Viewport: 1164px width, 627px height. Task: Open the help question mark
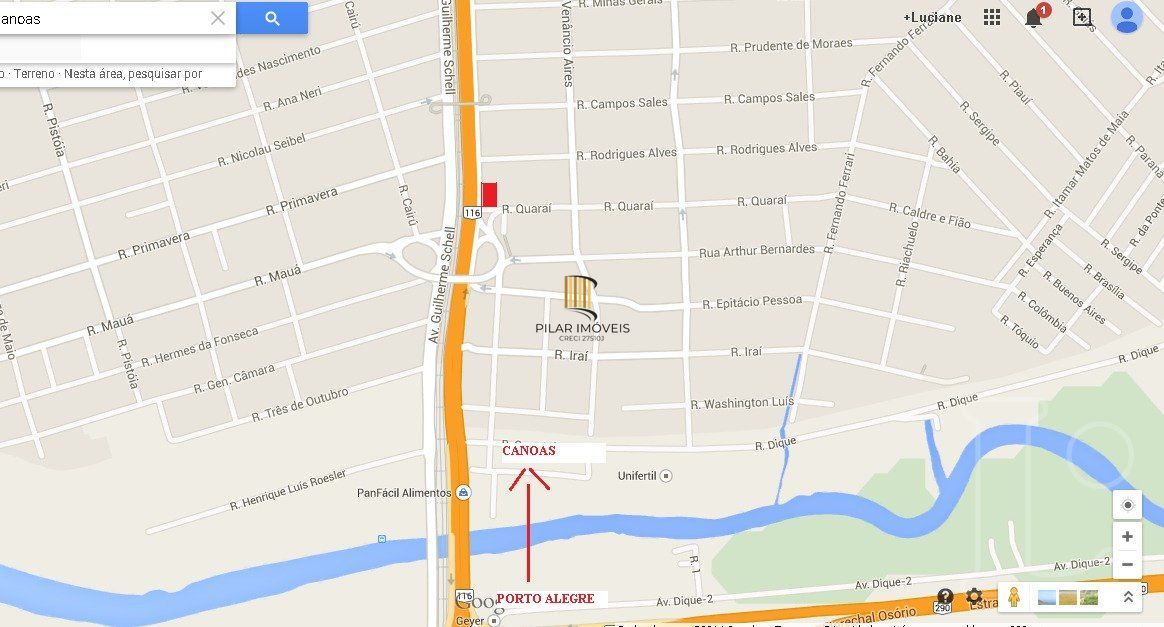[944, 597]
